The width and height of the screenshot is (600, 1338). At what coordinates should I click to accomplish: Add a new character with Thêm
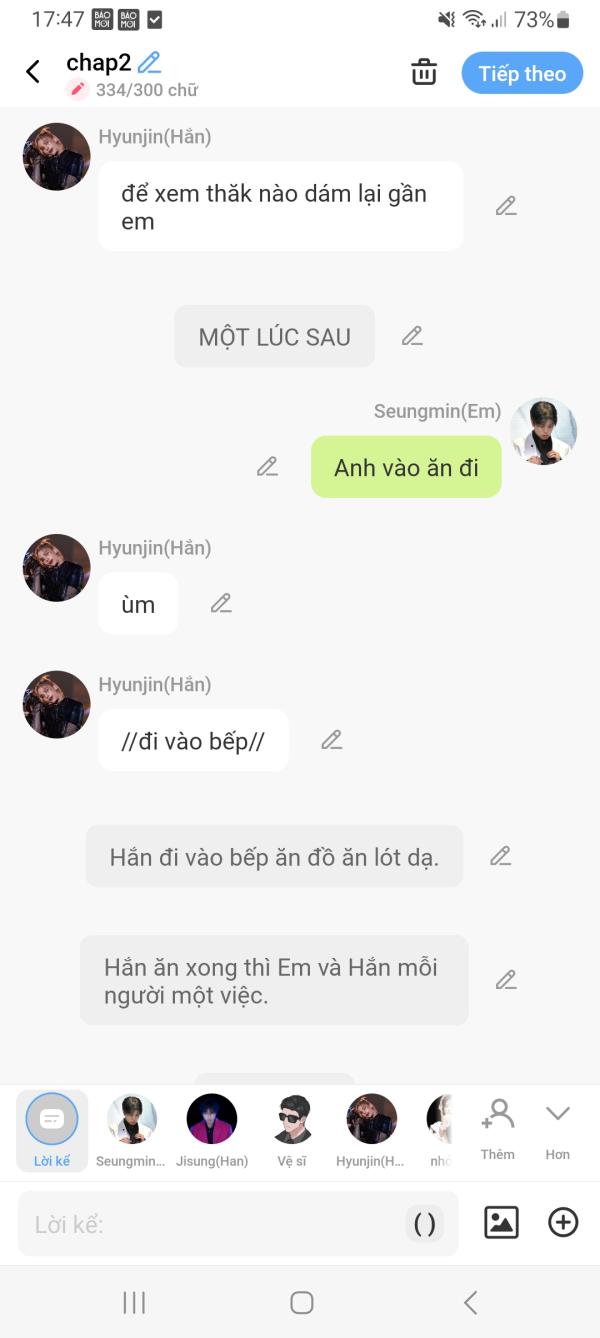(x=497, y=1128)
